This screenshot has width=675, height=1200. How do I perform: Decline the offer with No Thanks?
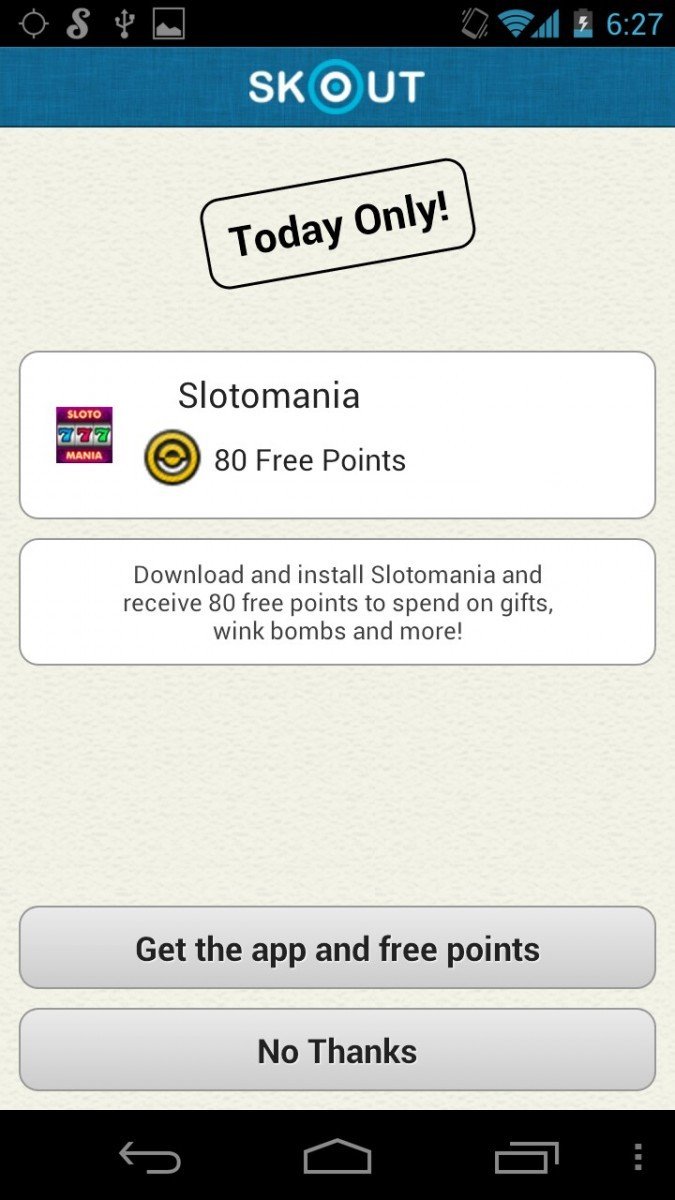click(x=337, y=1050)
